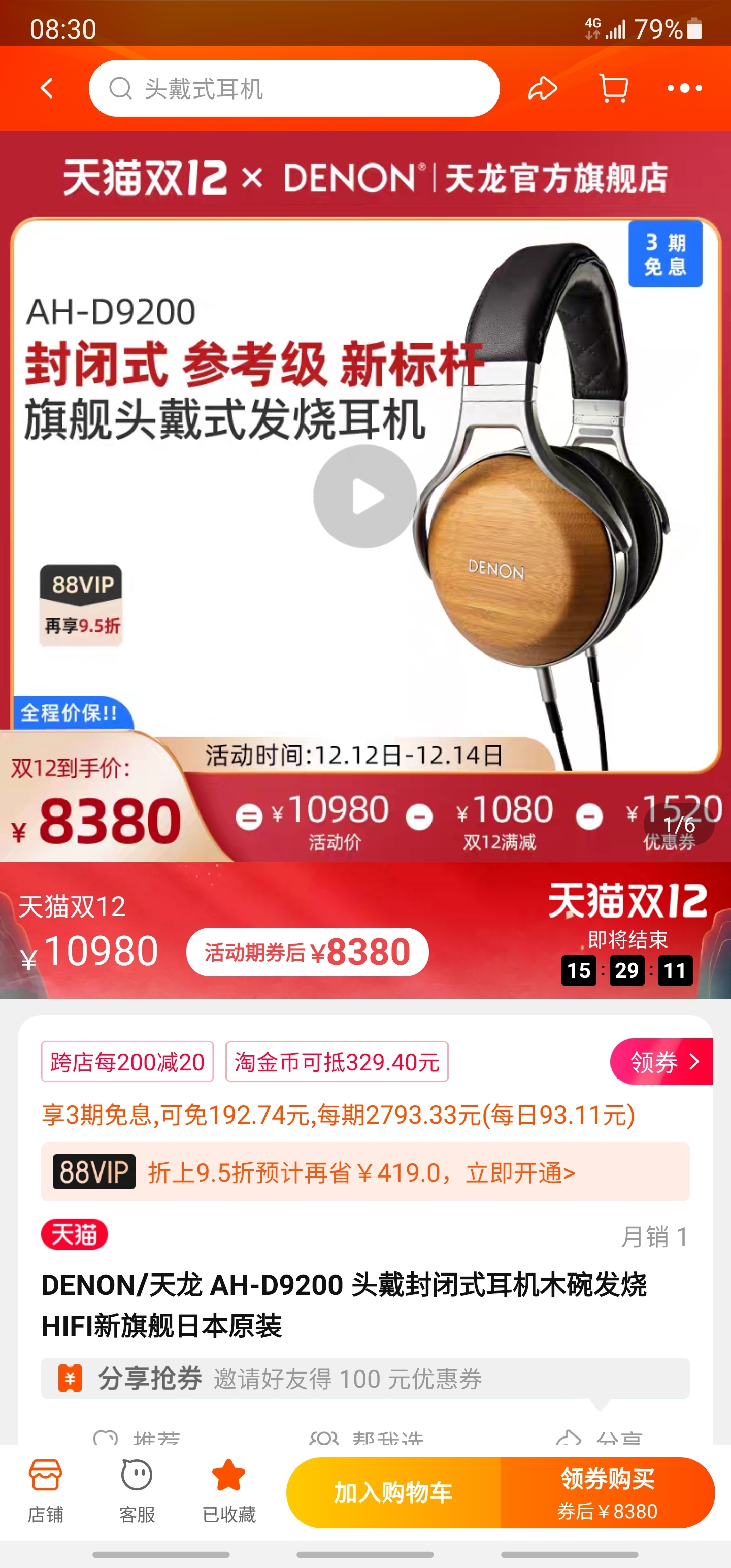Tap the 跨店每200减20 promotion tag
The height and width of the screenshot is (1568, 731).
[x=127, y=1062]
